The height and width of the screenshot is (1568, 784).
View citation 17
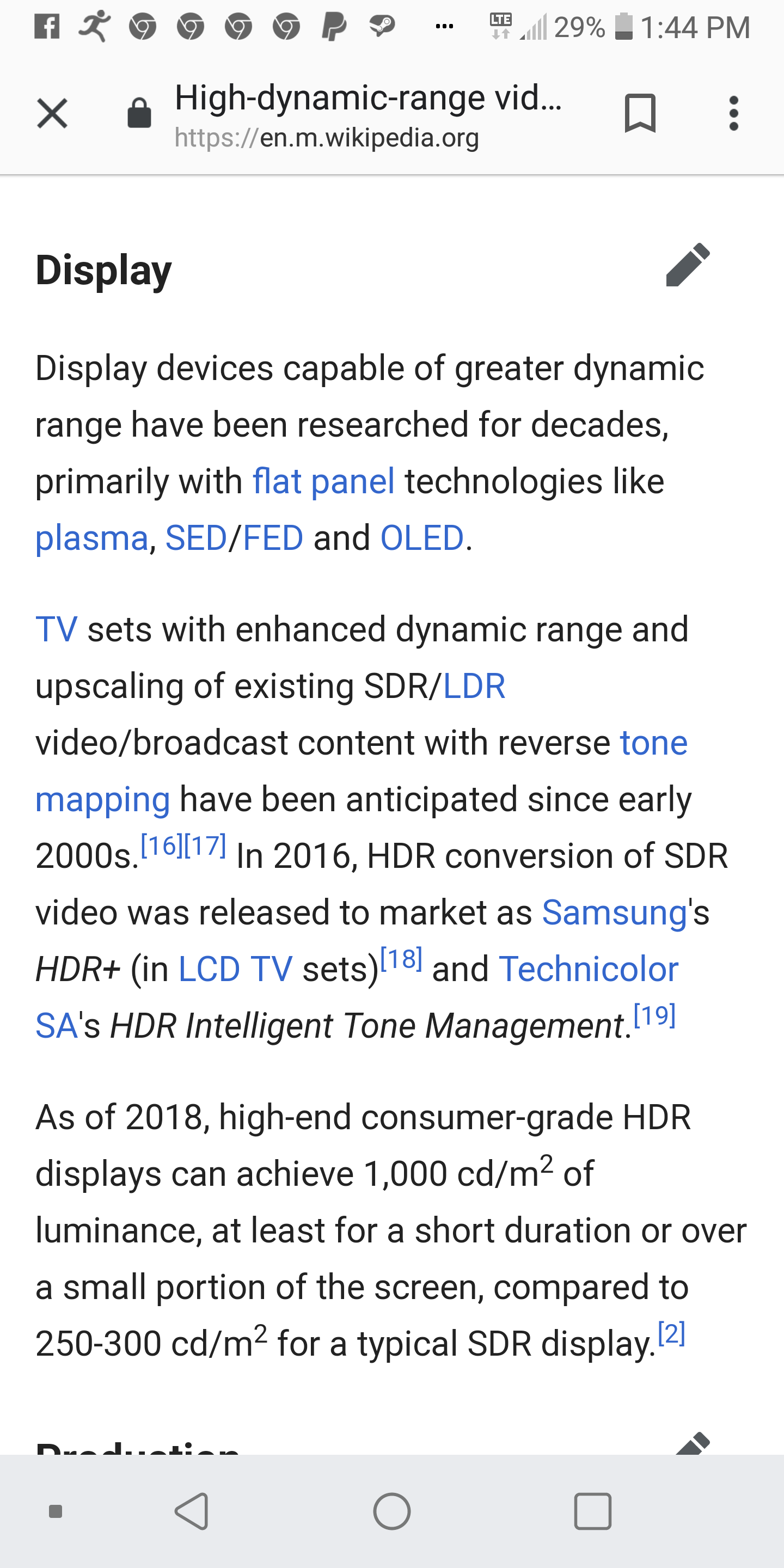click(205, 845)
